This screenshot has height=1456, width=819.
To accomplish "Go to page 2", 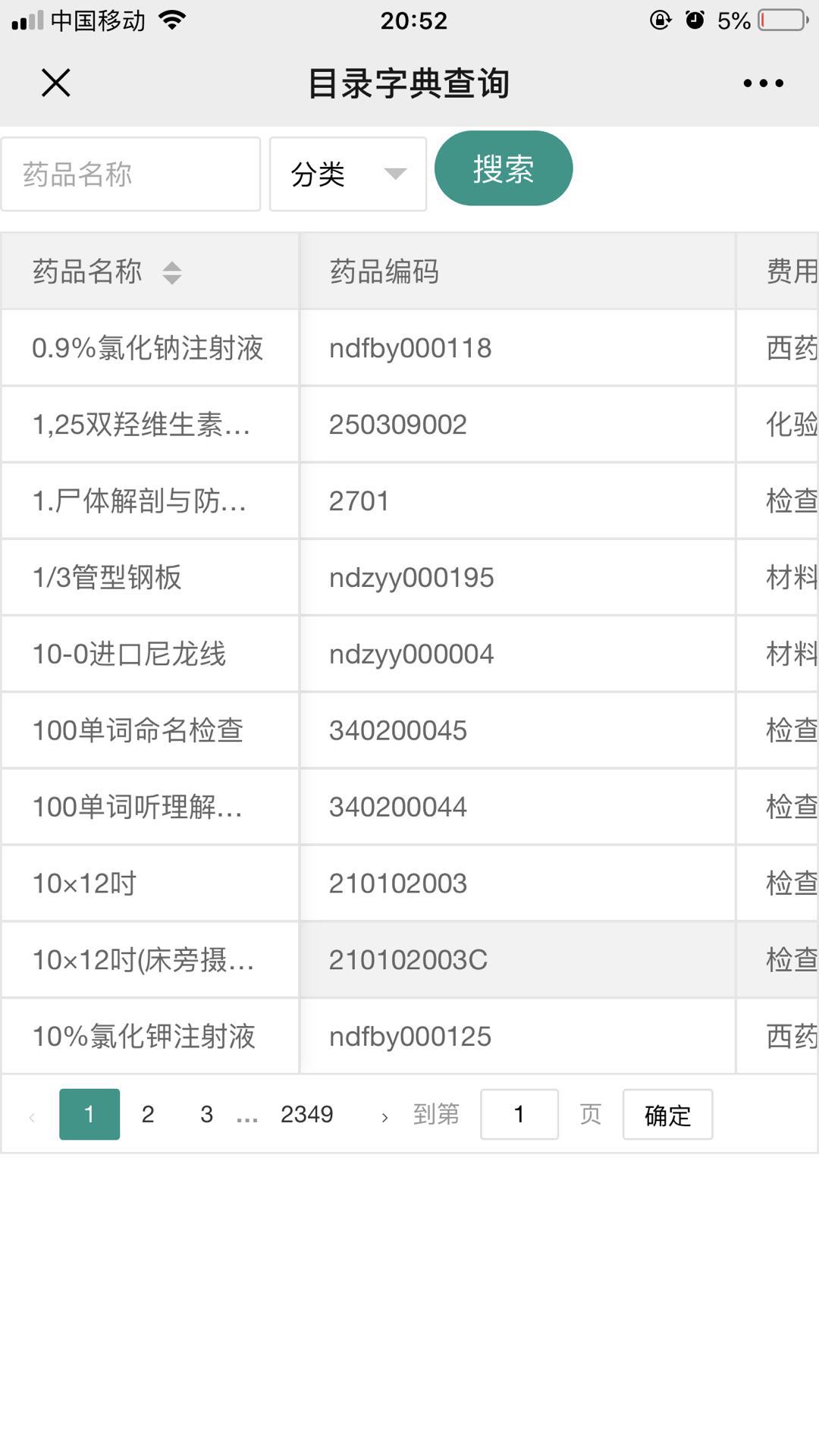I will pyautogui.click(x=148, y=1114).
